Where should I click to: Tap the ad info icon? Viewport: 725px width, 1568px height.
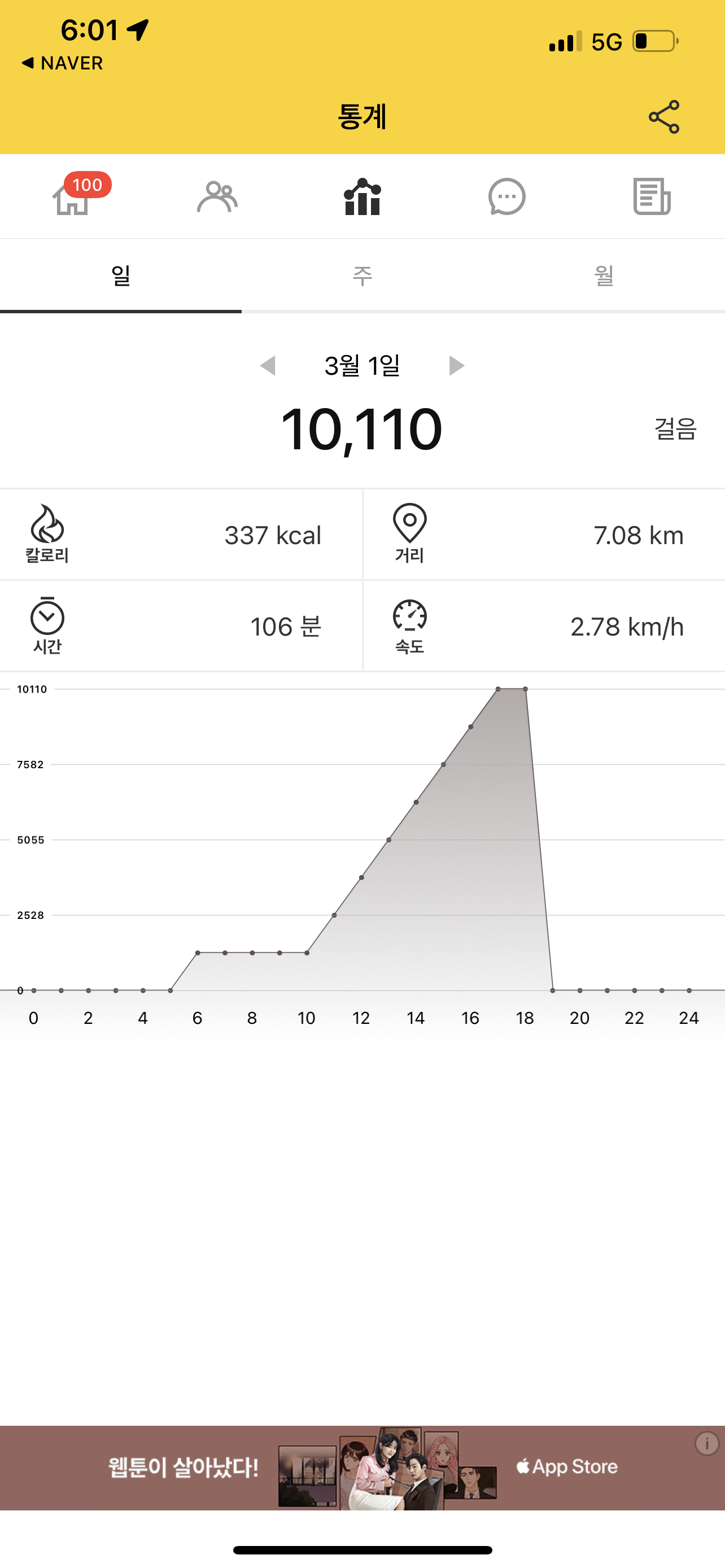(707, 1443)
